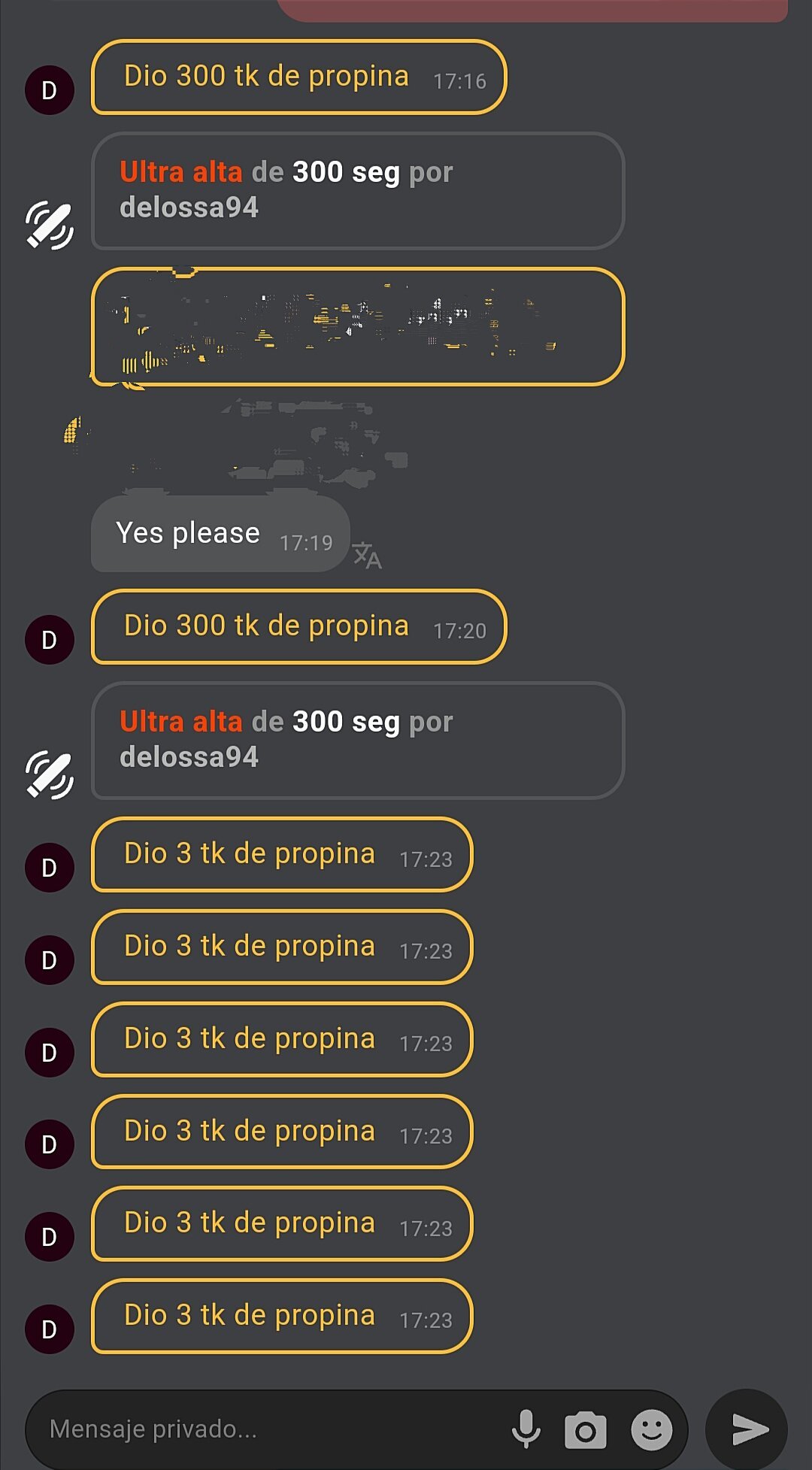Tap the microphone icon to record audio

(x=526, y=1429)
